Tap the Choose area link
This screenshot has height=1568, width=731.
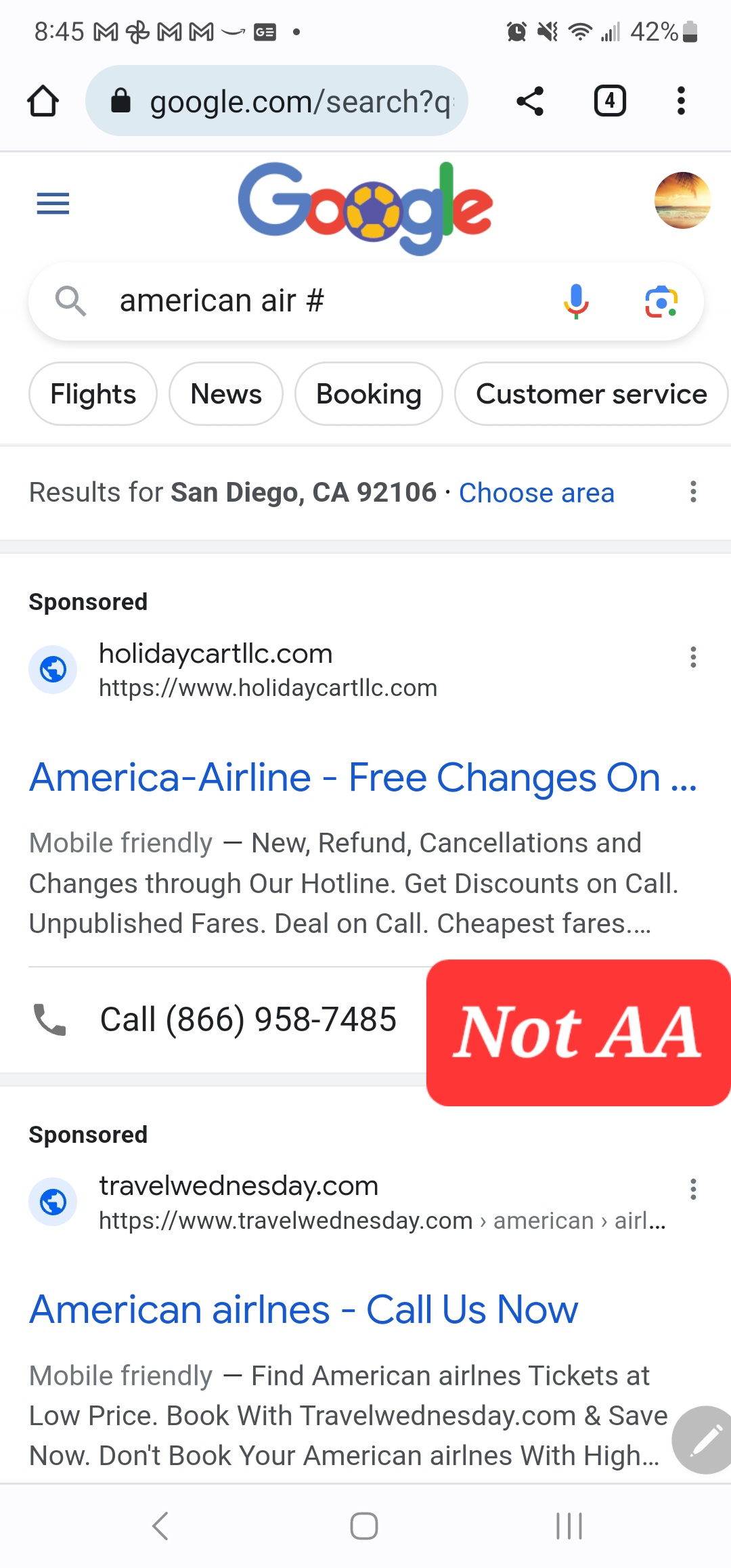tap(537, 493)
